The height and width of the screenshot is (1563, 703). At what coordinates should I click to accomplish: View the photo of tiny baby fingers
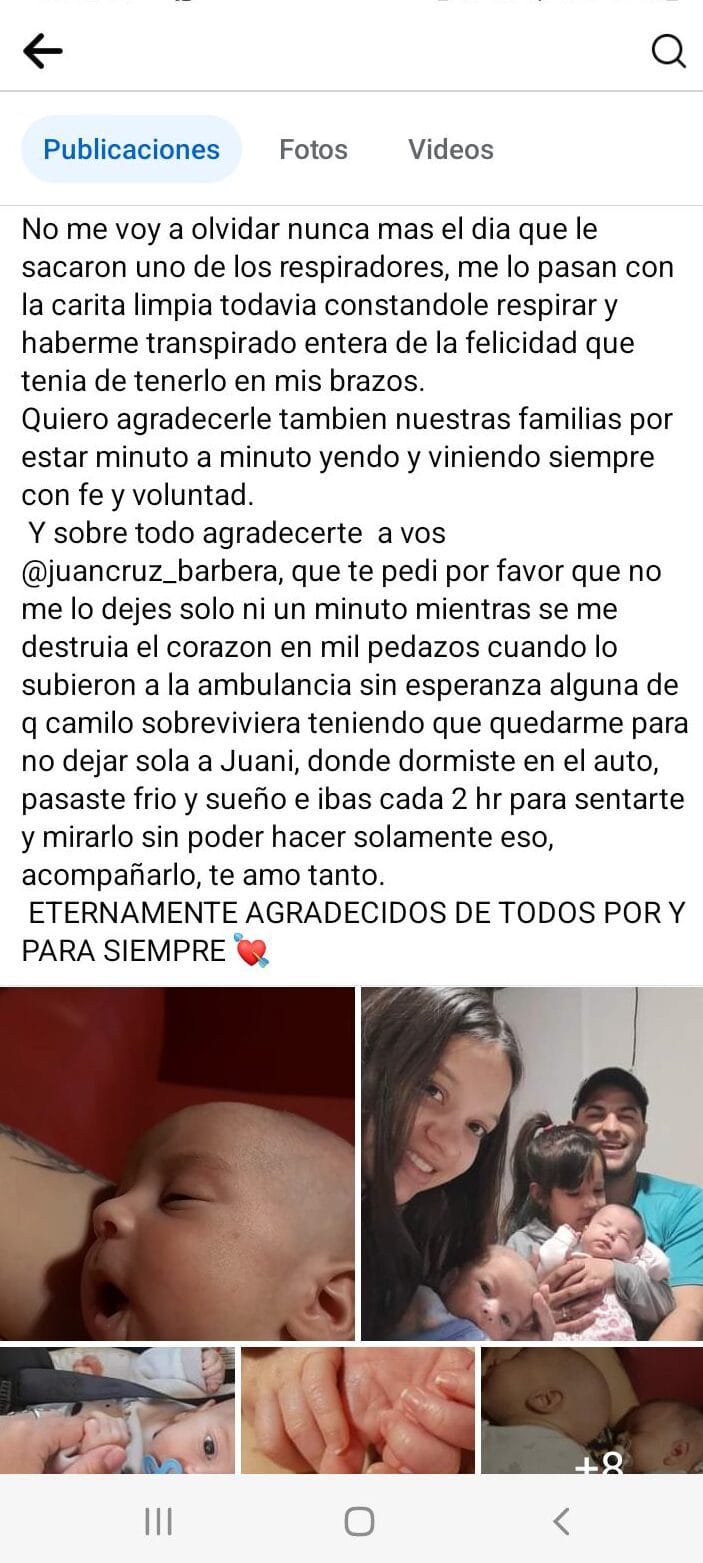357,1410
